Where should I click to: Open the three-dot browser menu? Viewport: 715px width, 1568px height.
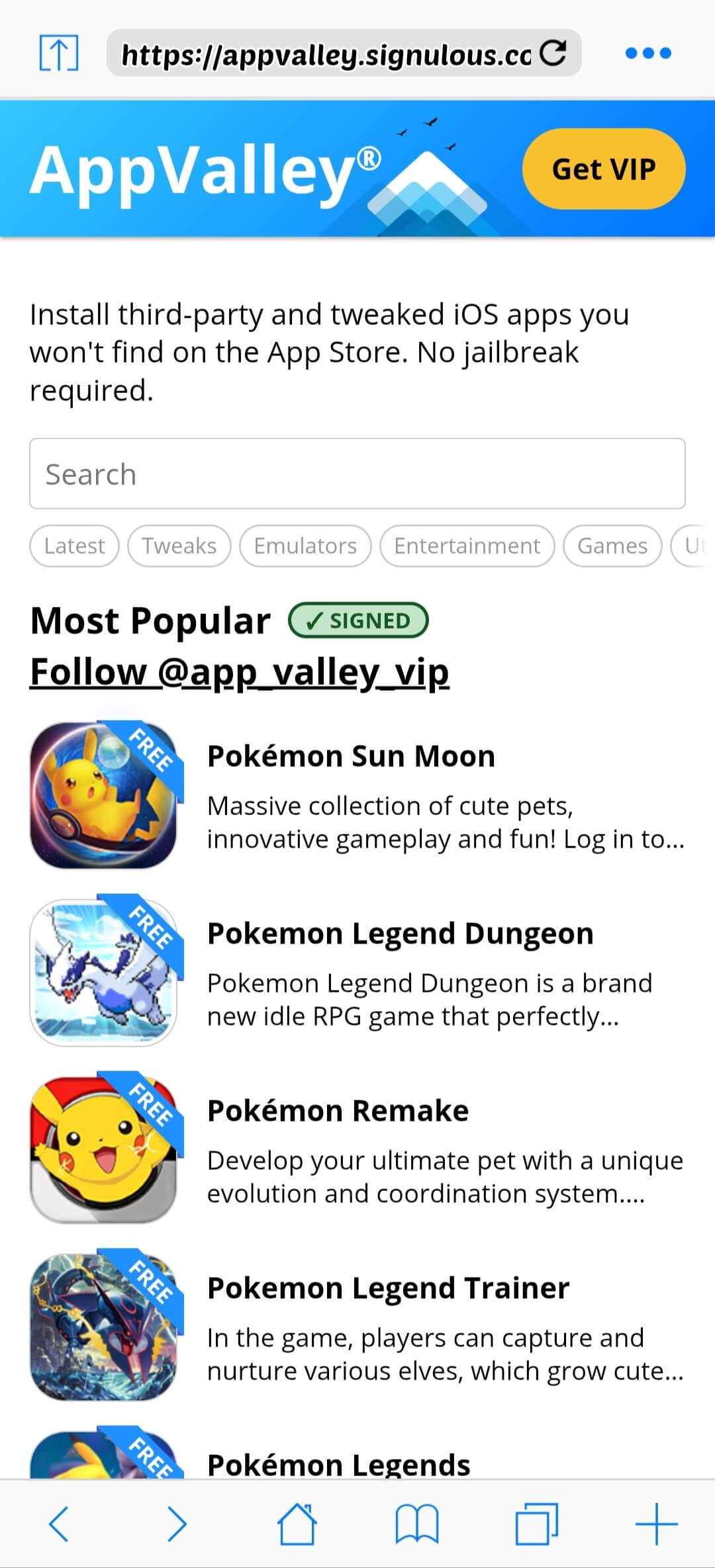[648, 53]
